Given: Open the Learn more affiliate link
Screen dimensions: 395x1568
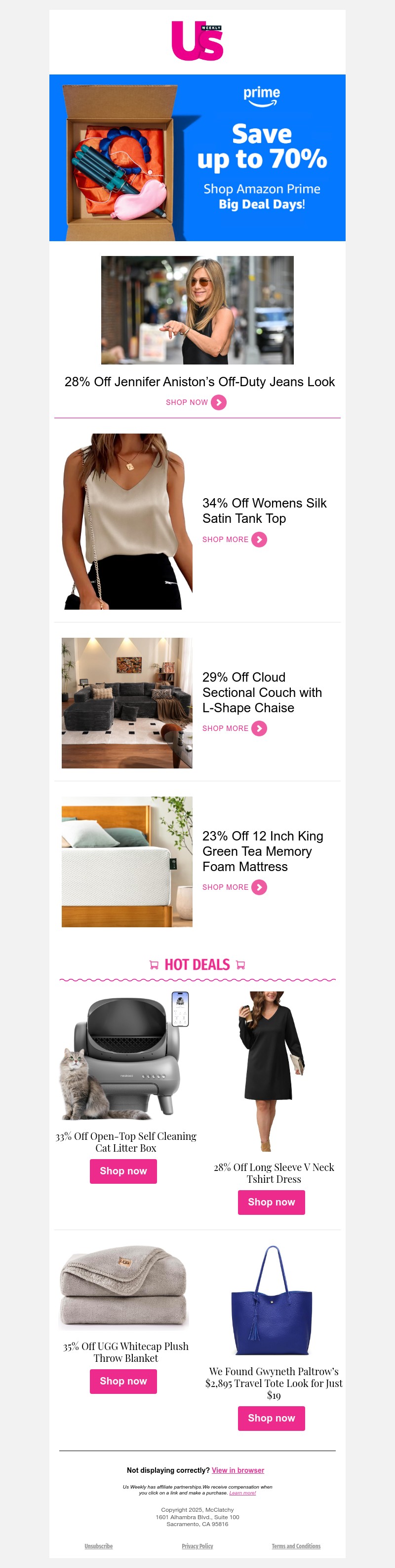Looking at the screenshot, I should point(242,1493).
